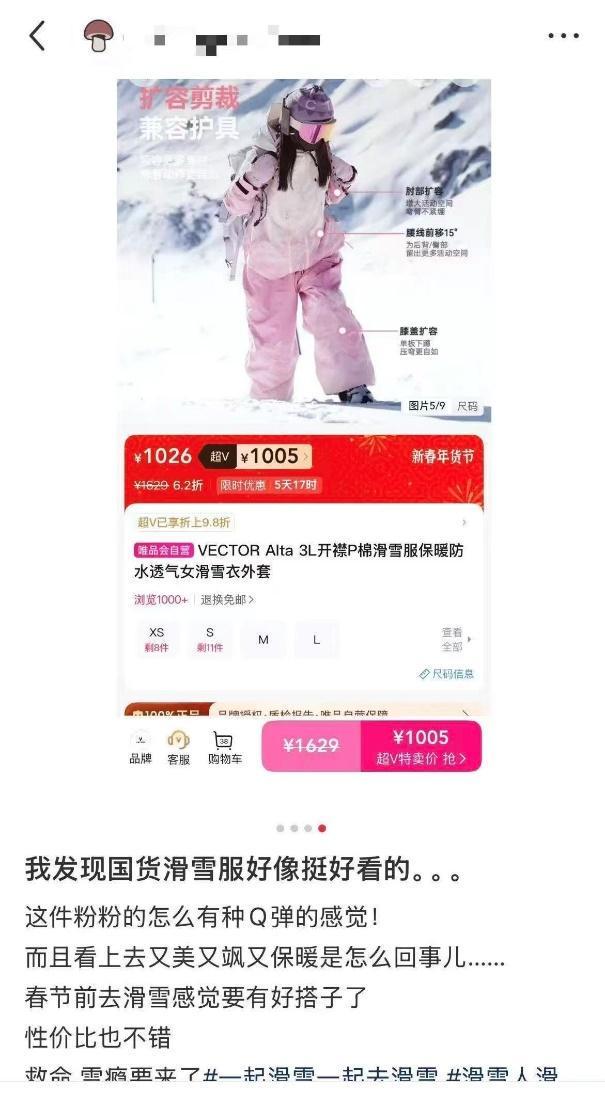Open the three-dot overflow menu

point(563,37)
